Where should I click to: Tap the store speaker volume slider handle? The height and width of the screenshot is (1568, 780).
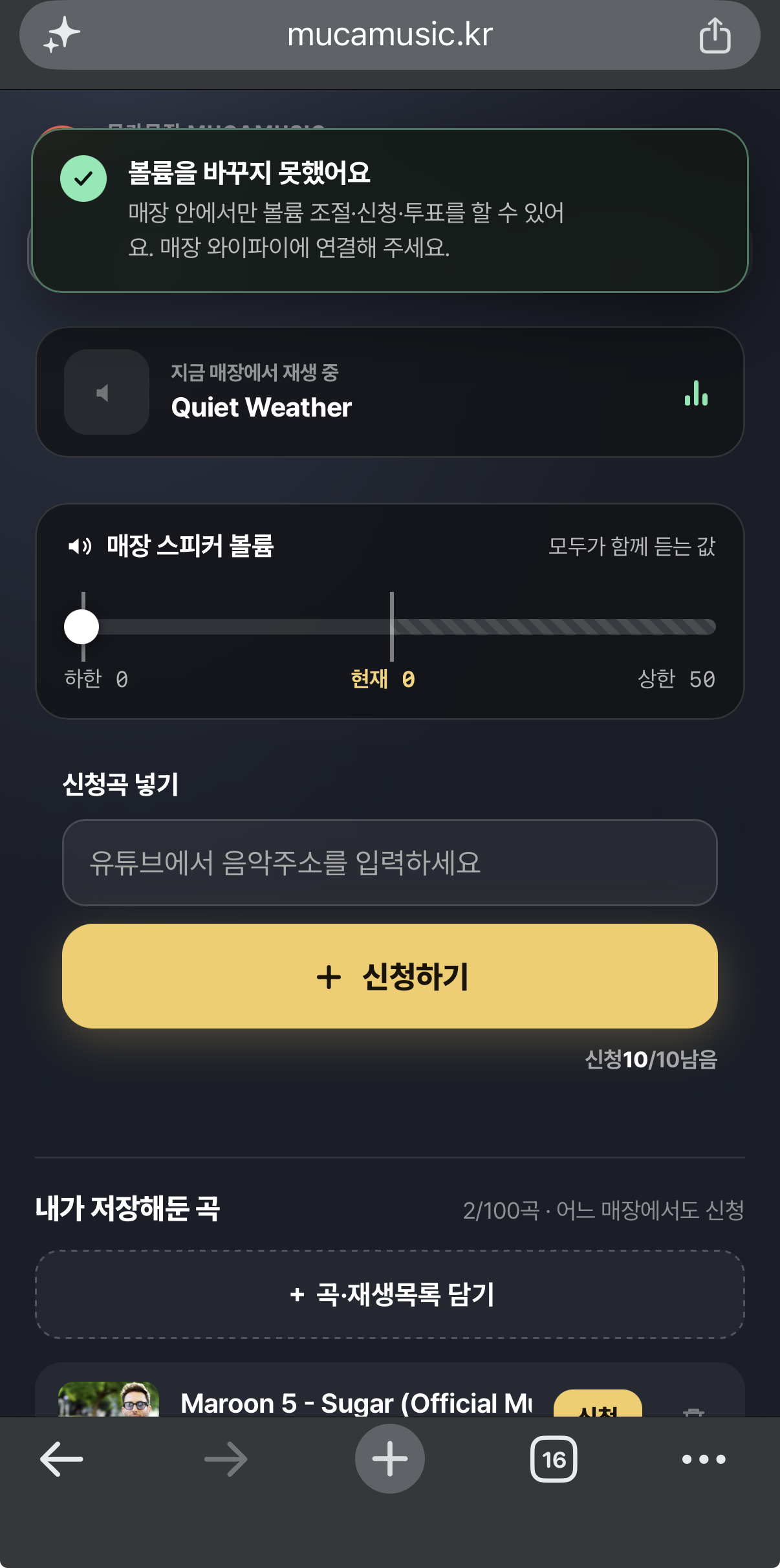pos(81,626)
